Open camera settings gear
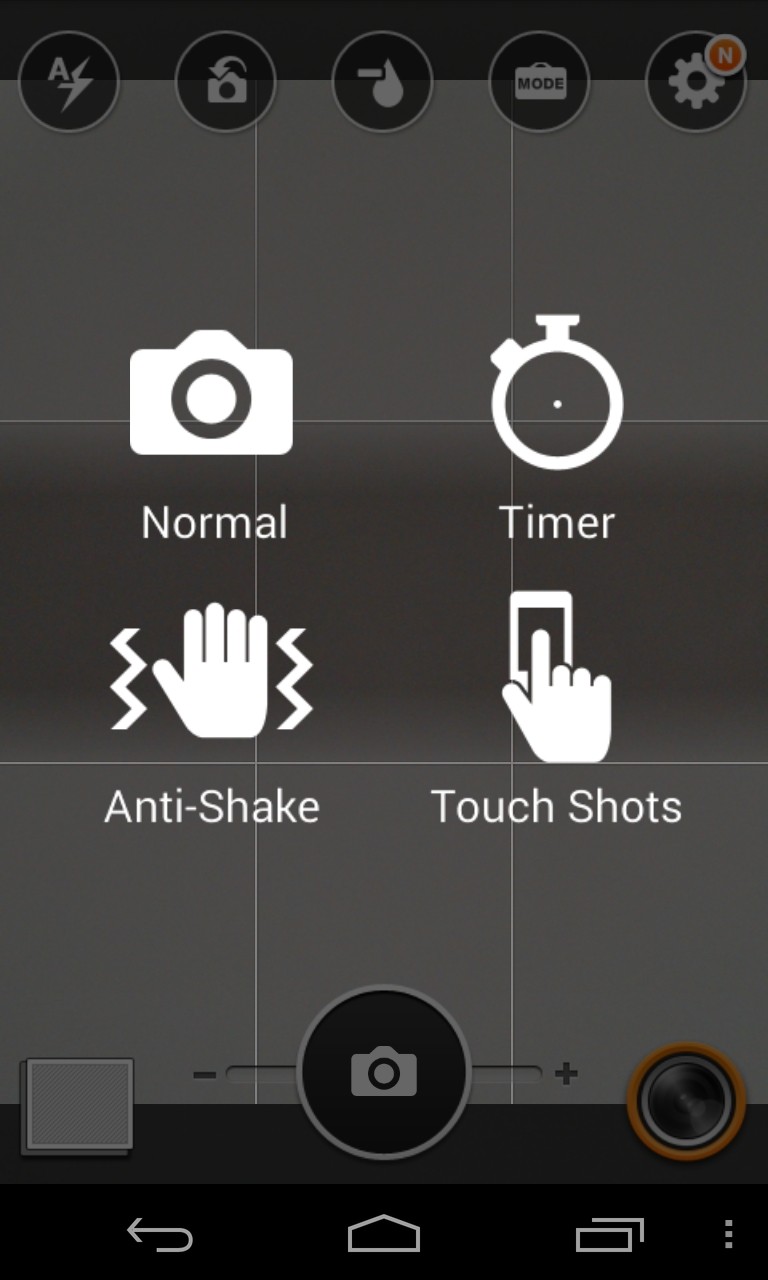This screenshot has width=768, height=1280. [696, 82]
